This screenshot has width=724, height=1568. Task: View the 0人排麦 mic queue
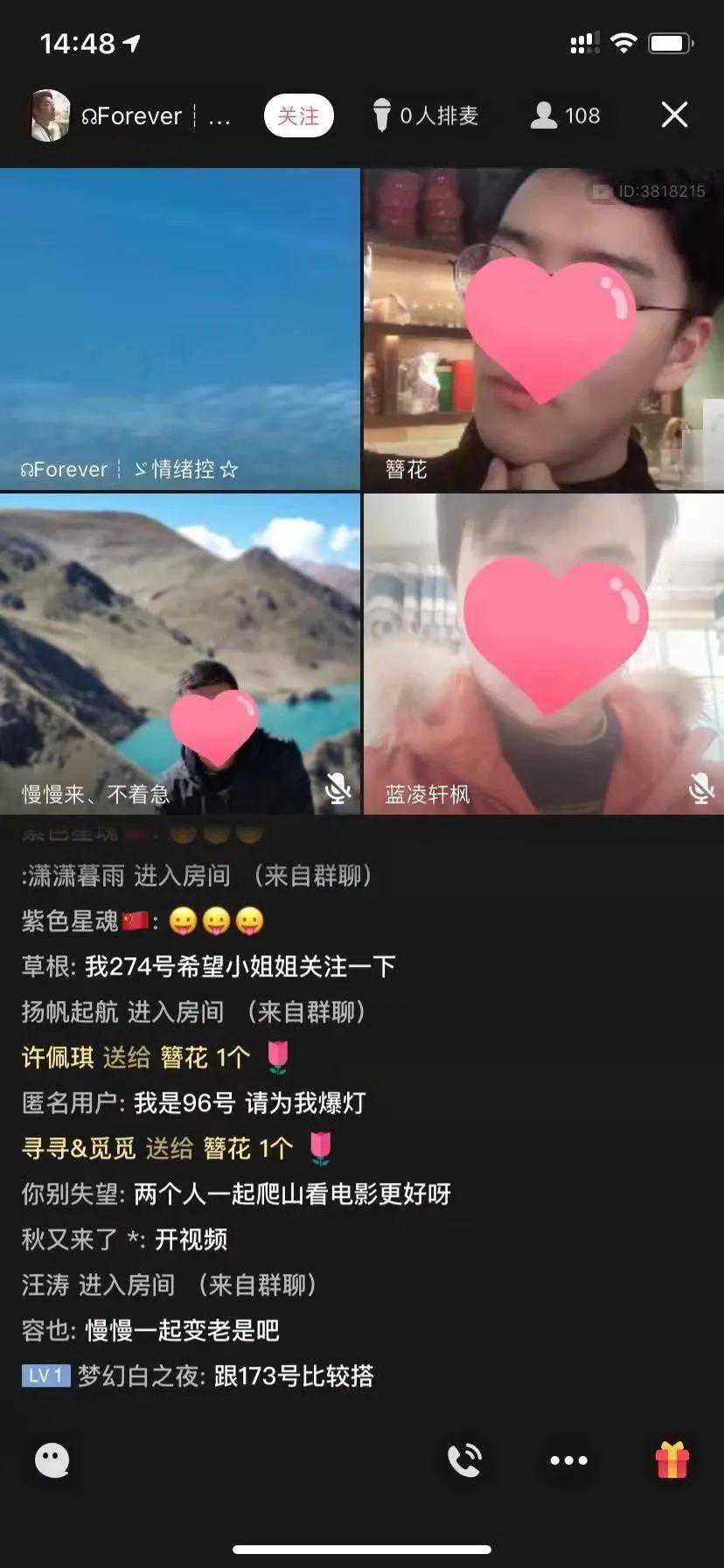click(x=426, y=115)
